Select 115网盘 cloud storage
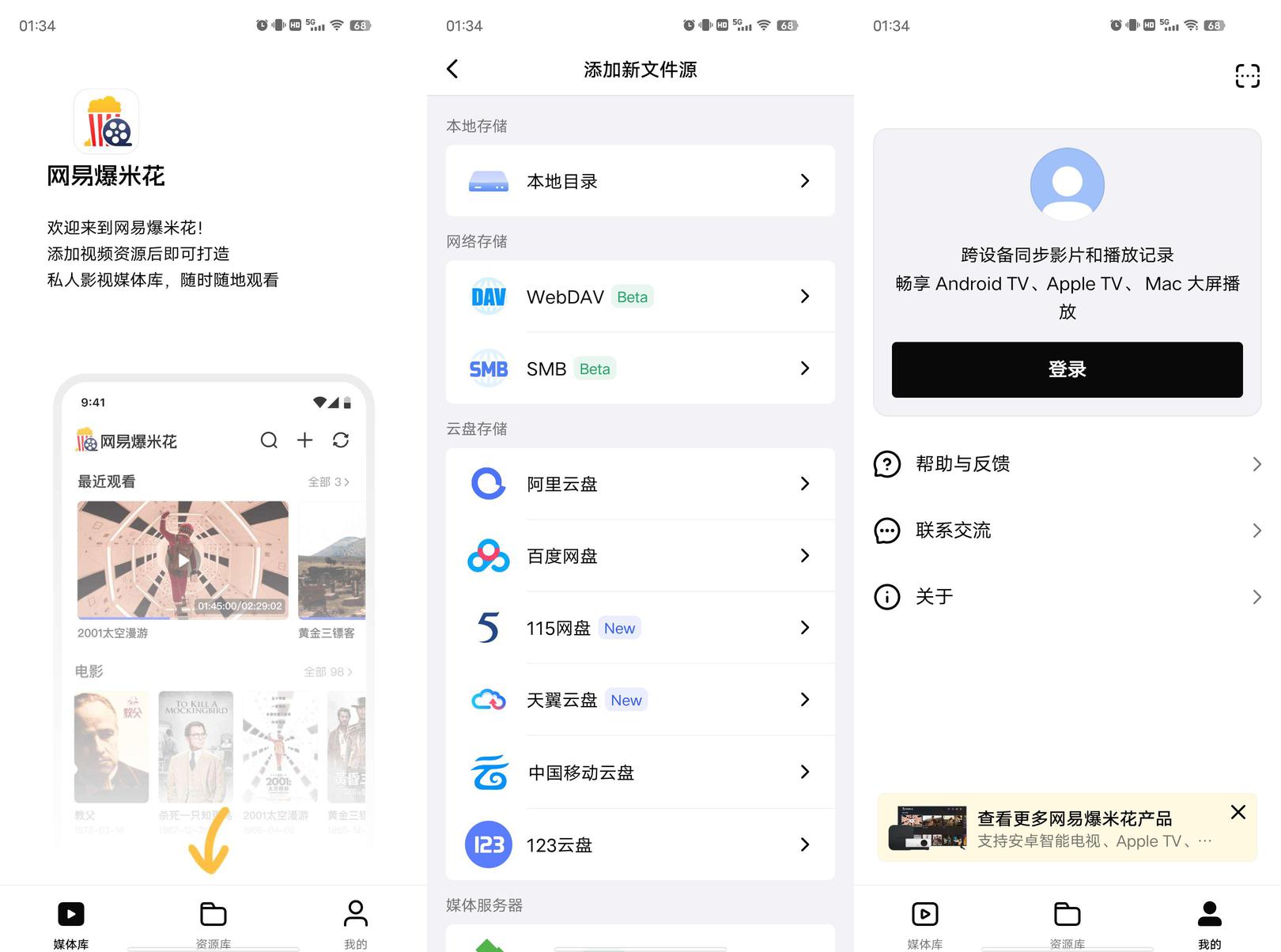The height and width of the screenshot is (952, 1281). click(x=640, y=628)
